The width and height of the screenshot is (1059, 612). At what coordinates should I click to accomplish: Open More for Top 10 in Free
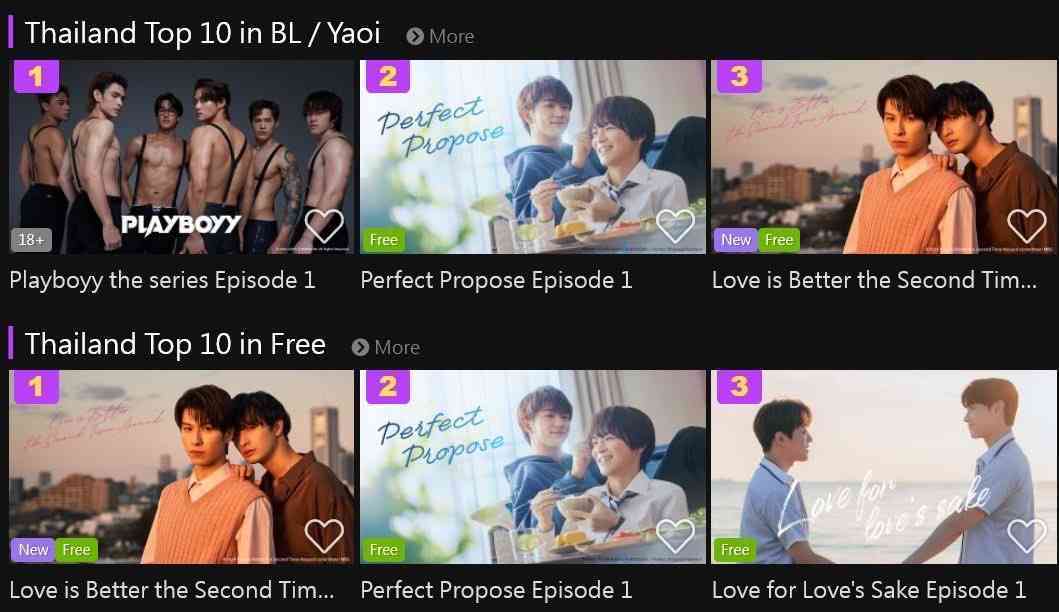point(386,347)
